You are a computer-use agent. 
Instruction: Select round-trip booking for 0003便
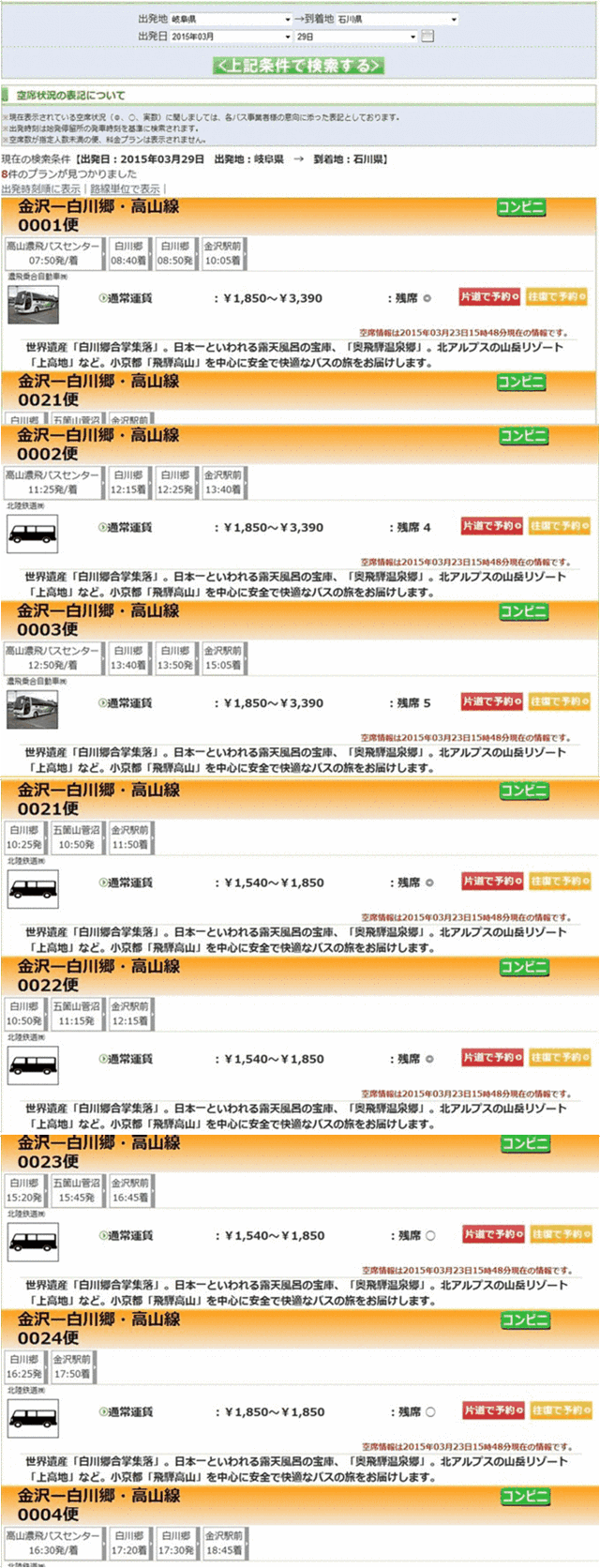(x=559, y=701)
